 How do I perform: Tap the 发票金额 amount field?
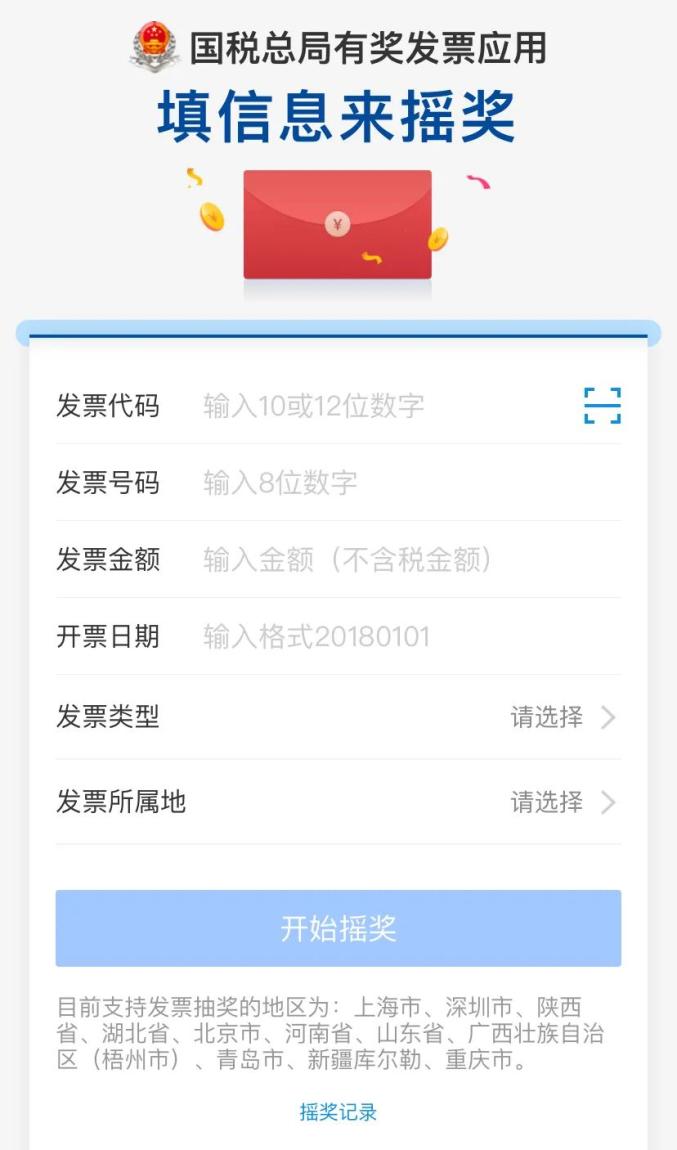400,560
